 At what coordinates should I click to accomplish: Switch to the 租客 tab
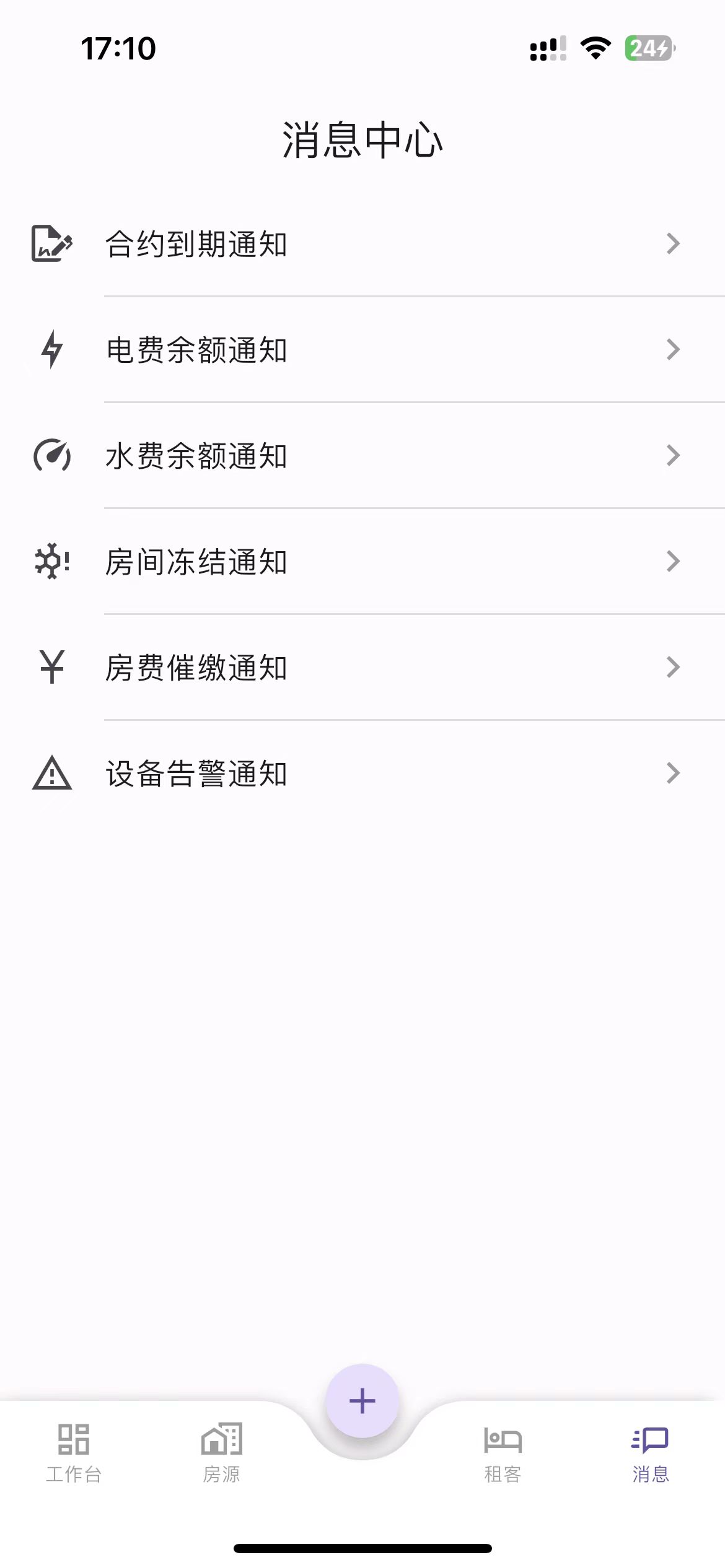(x=503, y=1453)
